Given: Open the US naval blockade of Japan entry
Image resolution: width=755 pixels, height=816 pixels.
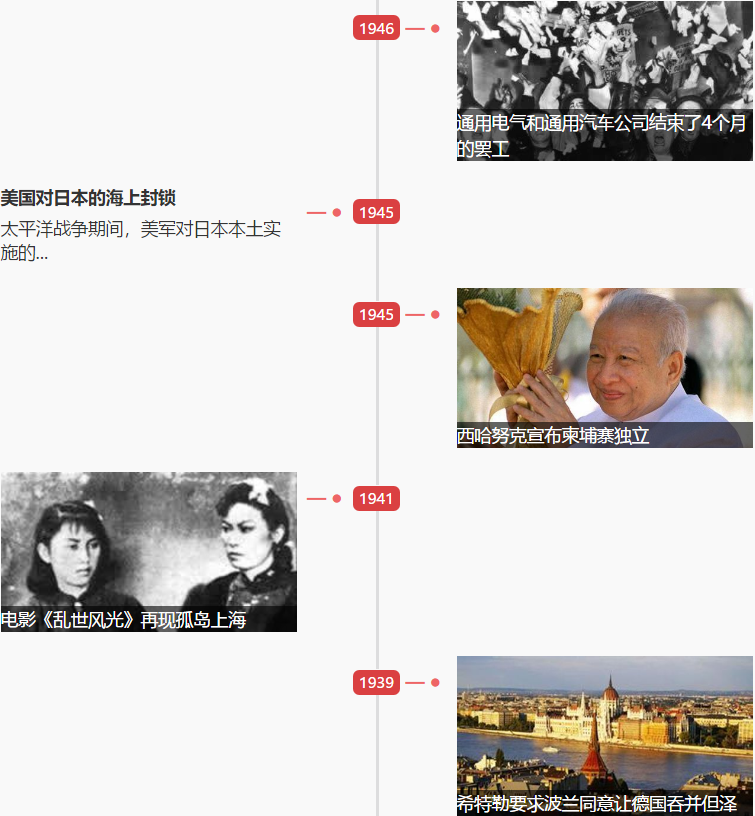Looking at the screenshot, I should pyautogui.click(x=89, y=198).
